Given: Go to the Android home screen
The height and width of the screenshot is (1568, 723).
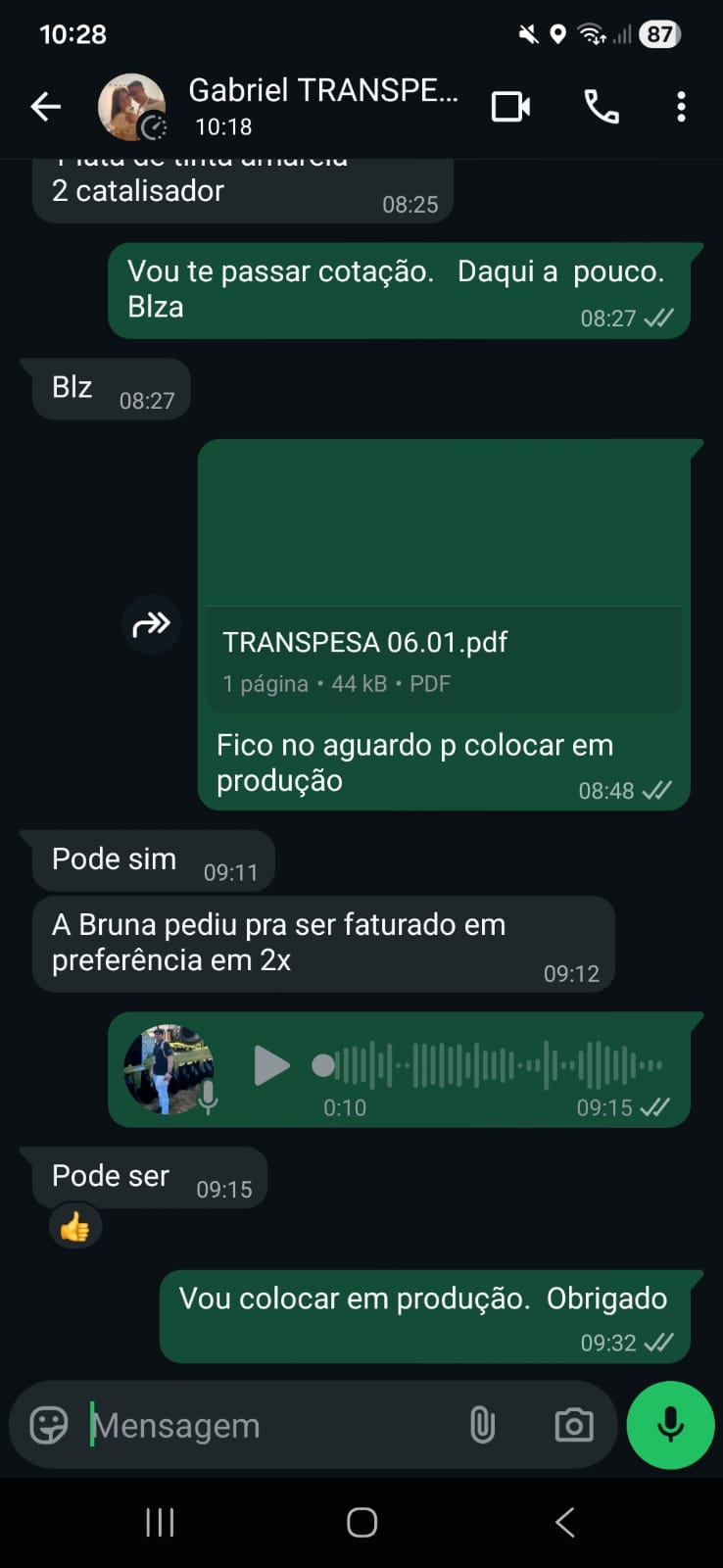Looking at the screenshot, I should point(361,1522).
